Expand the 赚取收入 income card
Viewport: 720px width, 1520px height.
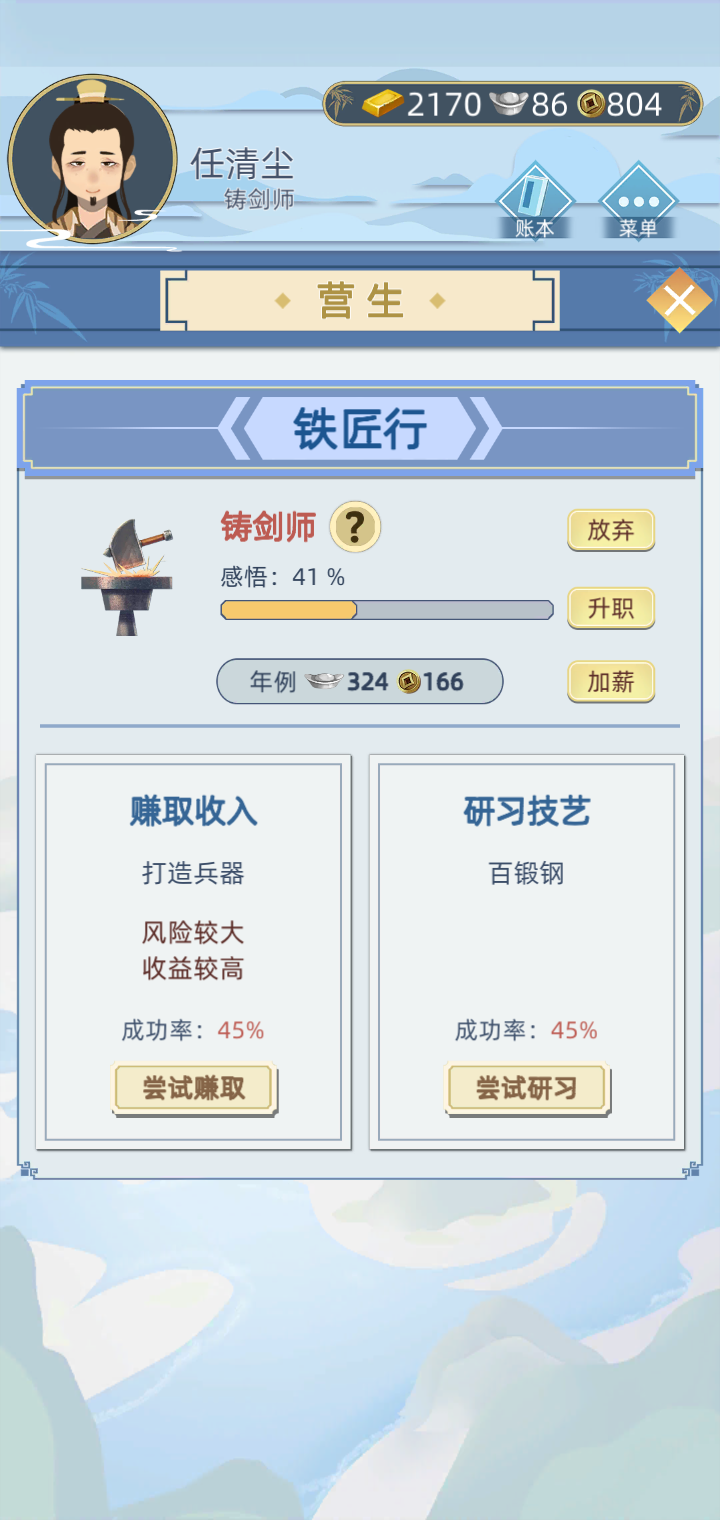[x=193, y=812]
